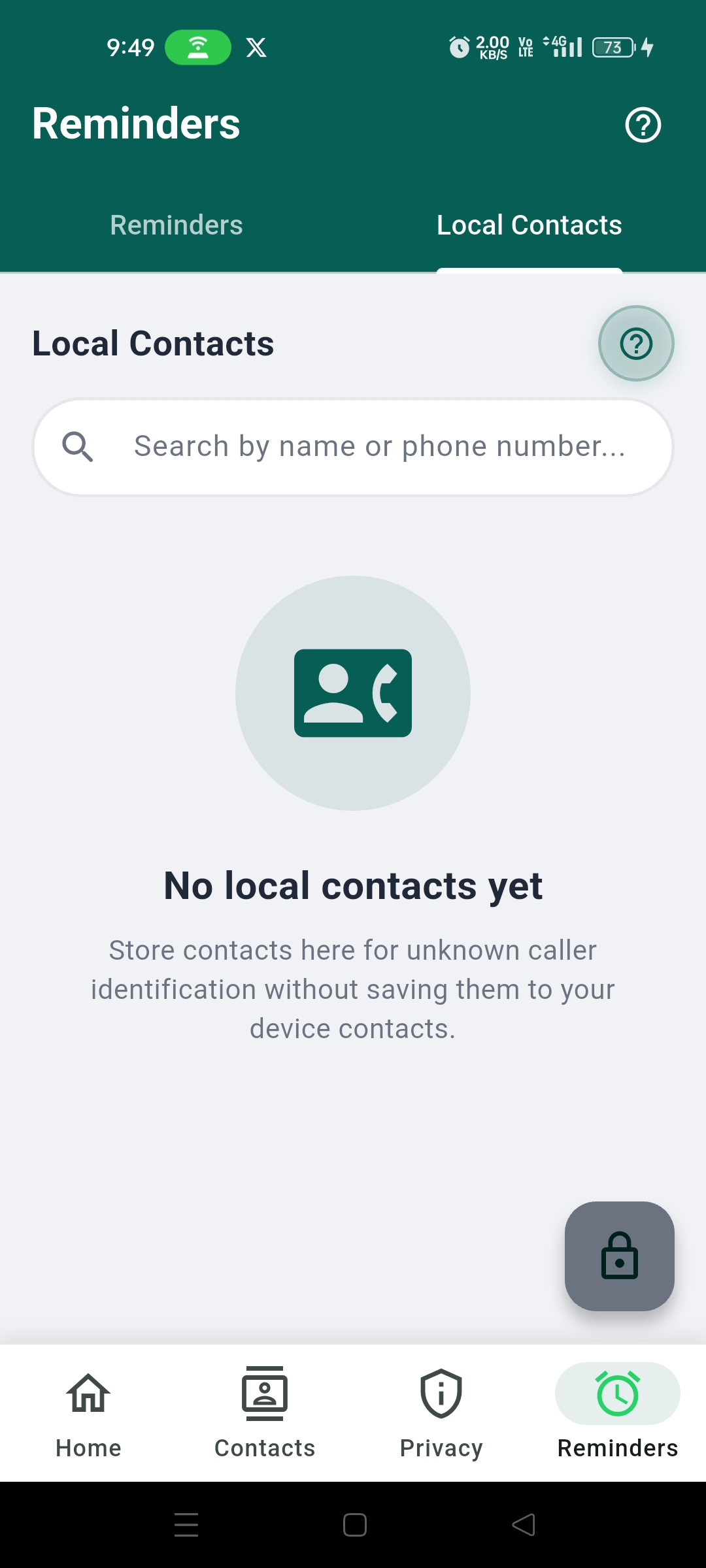Viewport: 706px width, 1568px height.
Task: Tap the contact card illustration icon
Action: point(353,693)
